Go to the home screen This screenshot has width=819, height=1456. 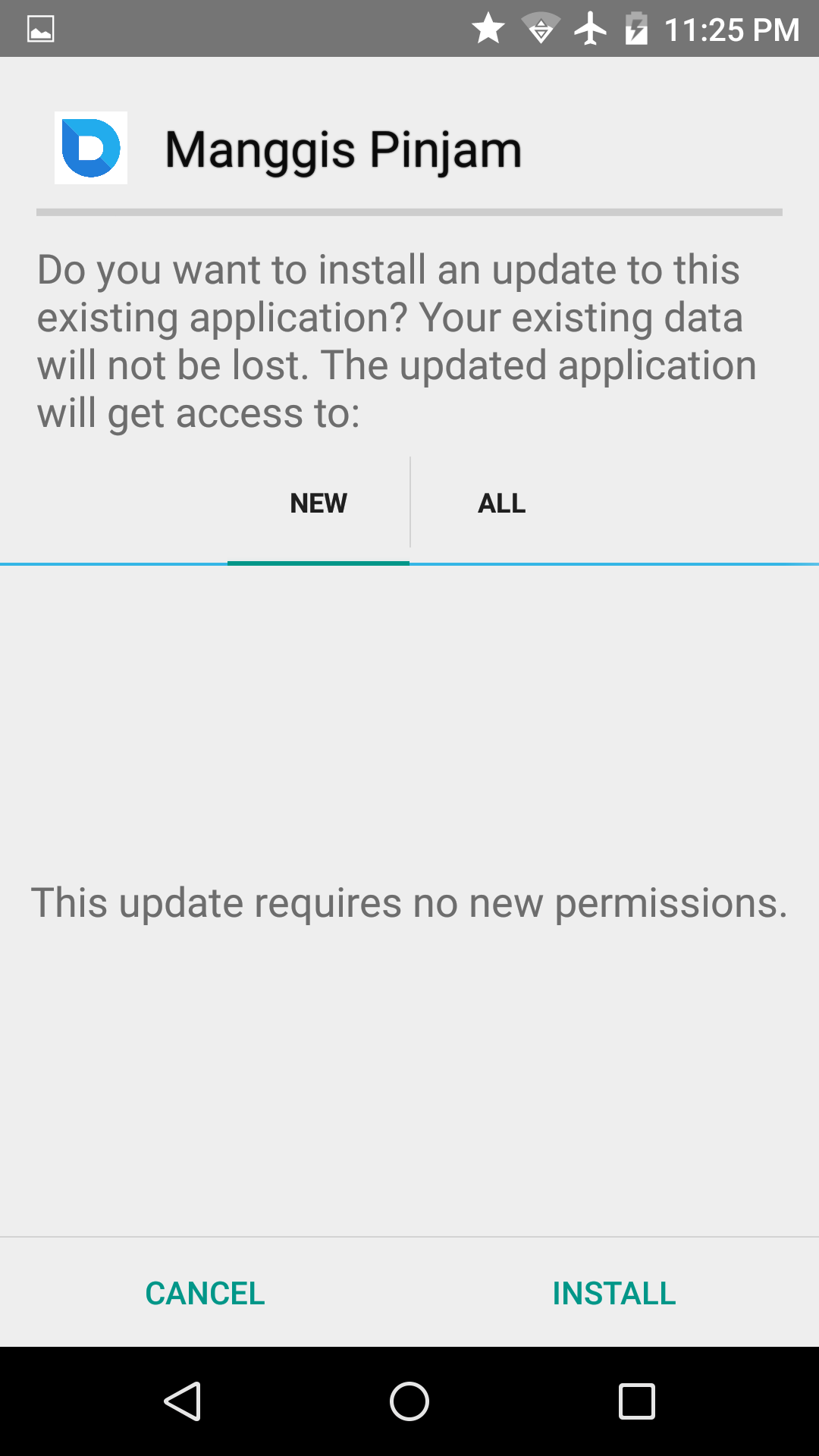click(x=409, y=1401)
